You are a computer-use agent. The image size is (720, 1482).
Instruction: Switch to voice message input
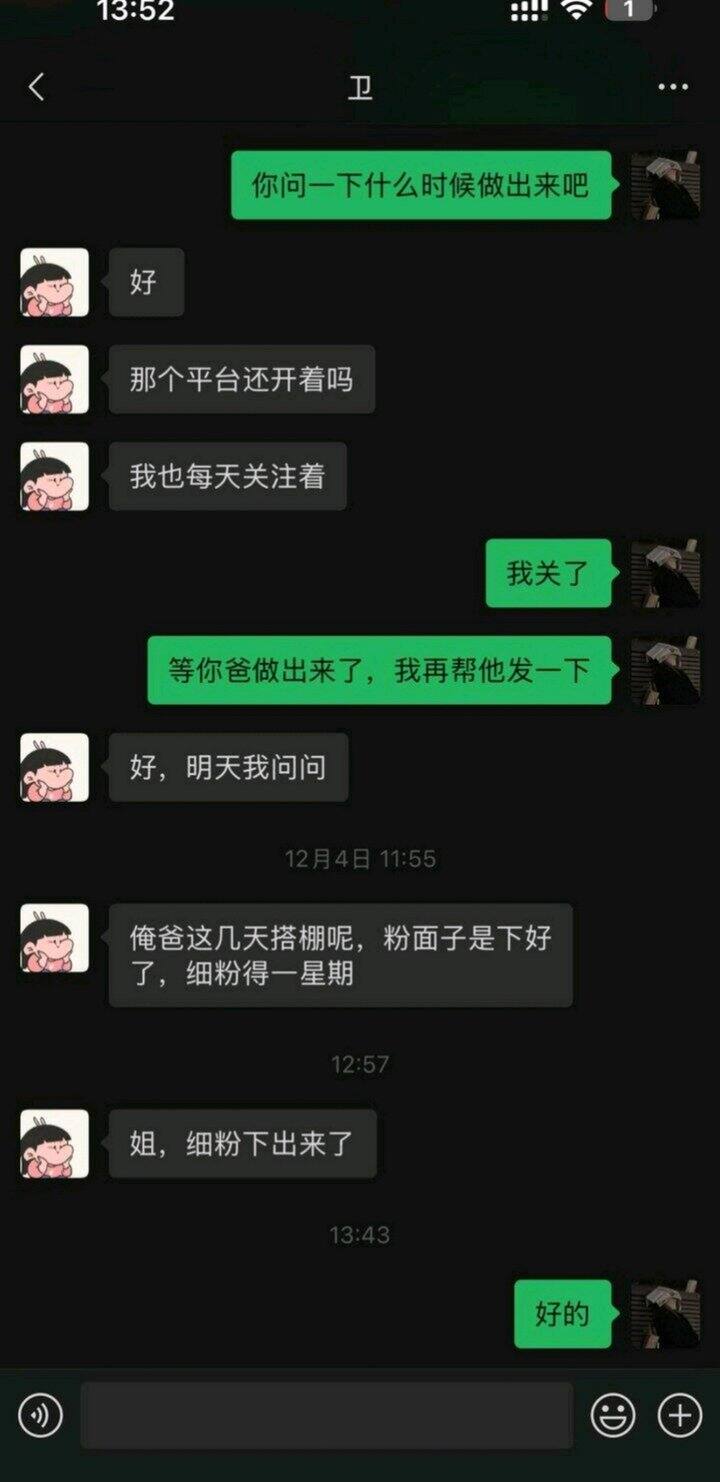(40, 1415)
